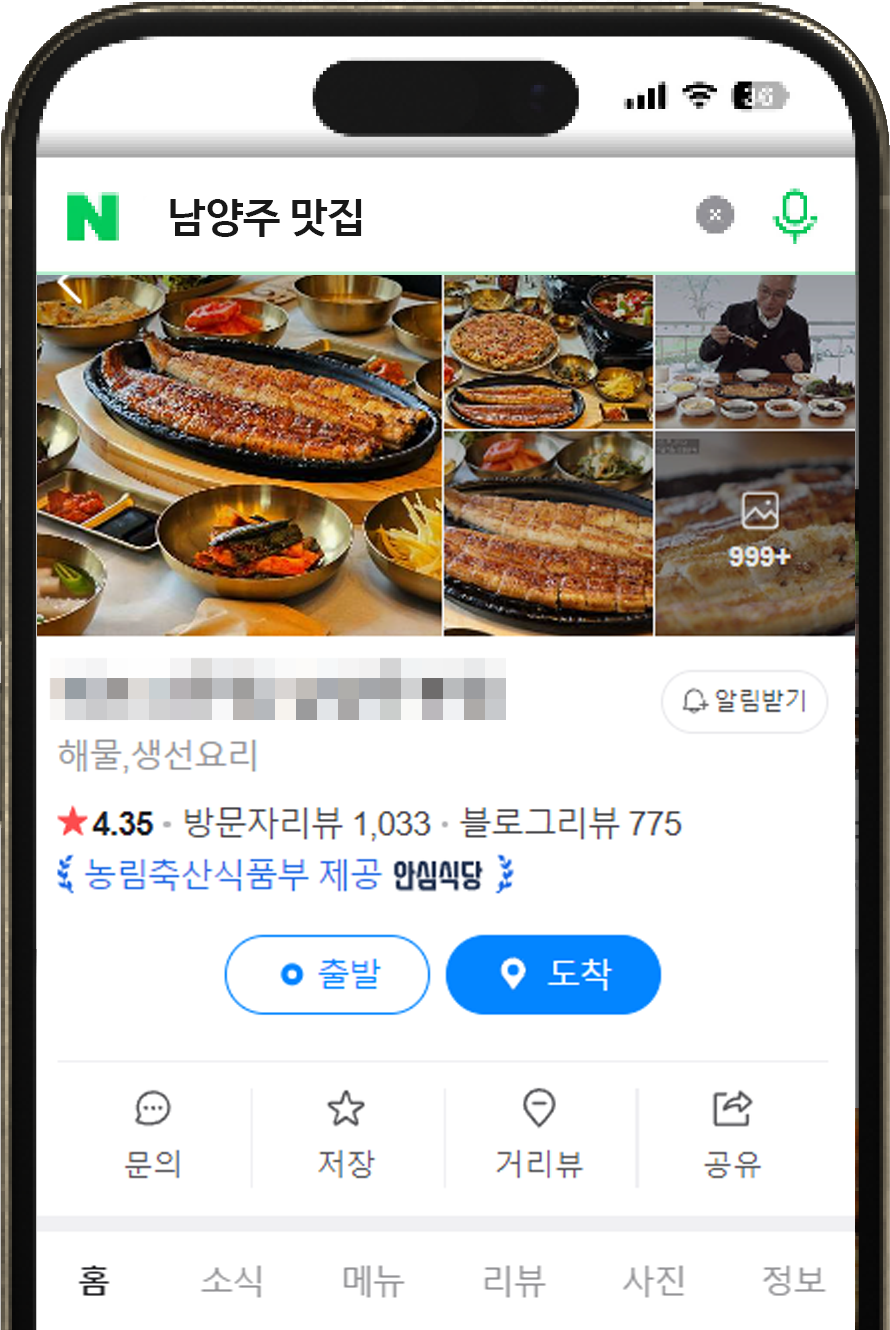
Task: Set this place as 출발 point
Action: click(x=327, y=974)
